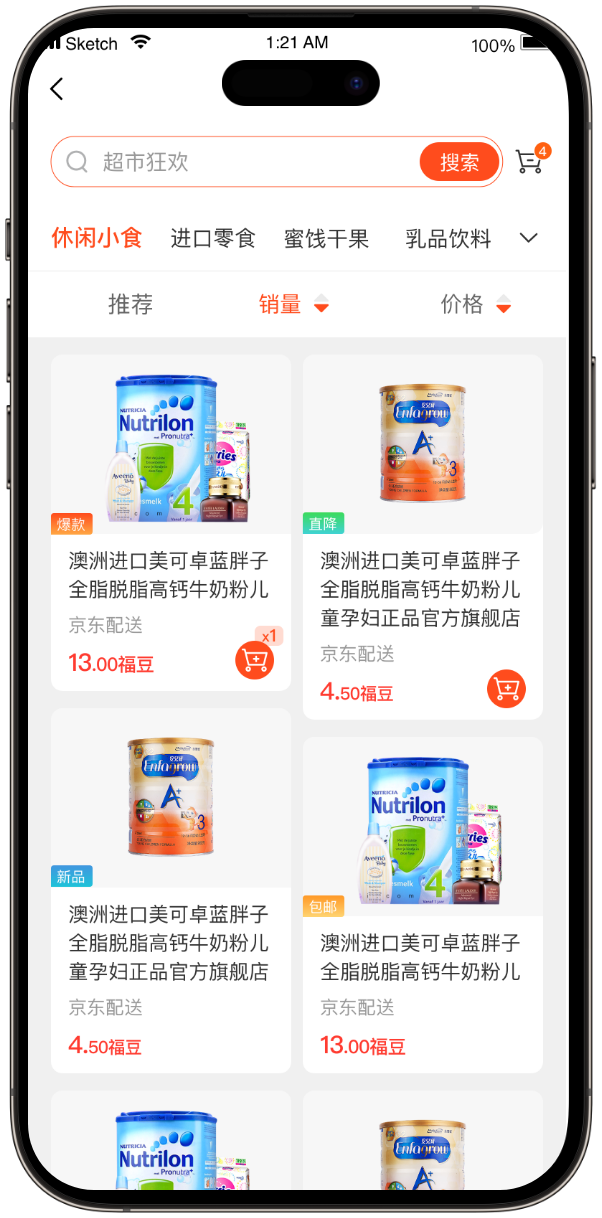This screenshot has height=1218, width=602.
Task: Expand the category list chevron
Action: tap(529, 238)
